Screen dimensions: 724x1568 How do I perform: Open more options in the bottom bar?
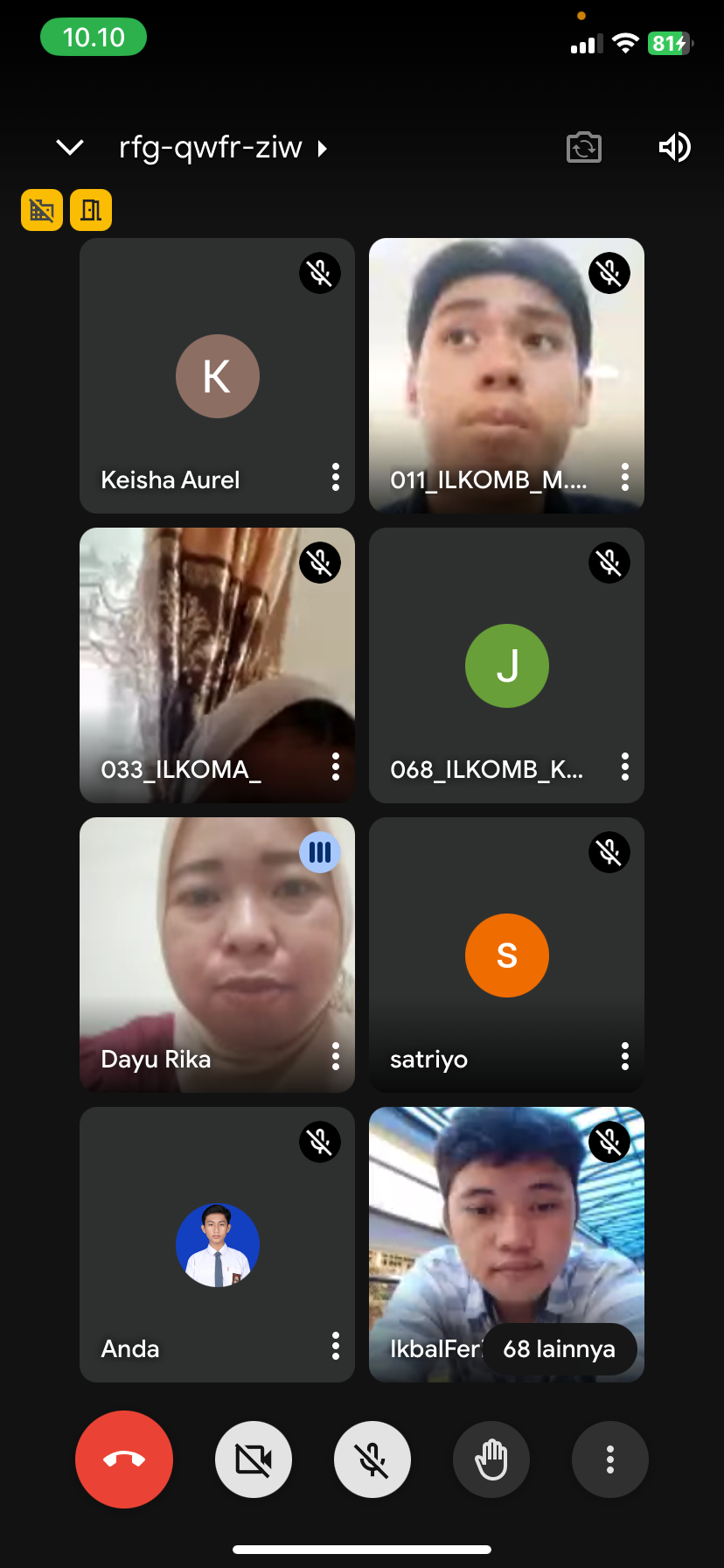(x=610, y=1459)
